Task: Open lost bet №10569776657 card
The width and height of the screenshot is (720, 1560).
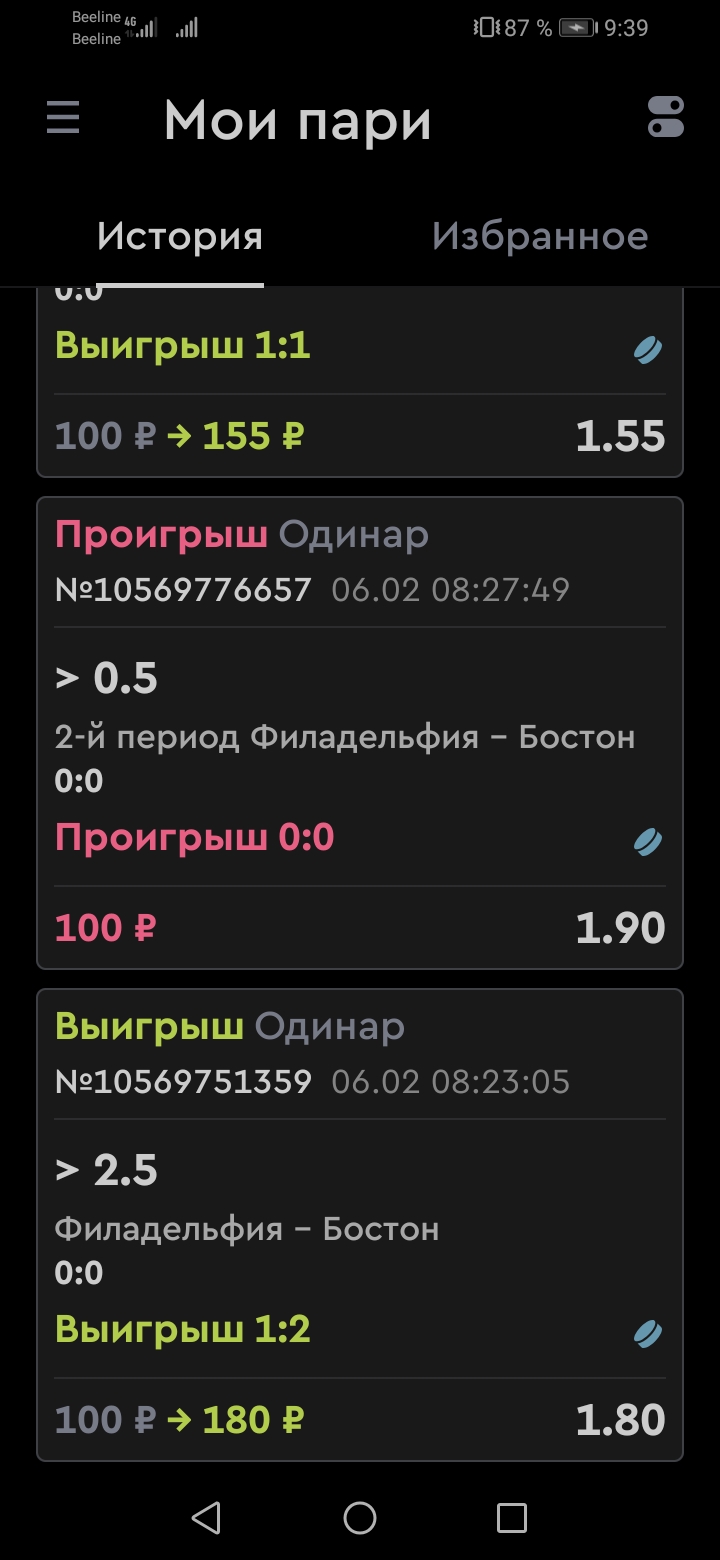Action: (360, 733)
